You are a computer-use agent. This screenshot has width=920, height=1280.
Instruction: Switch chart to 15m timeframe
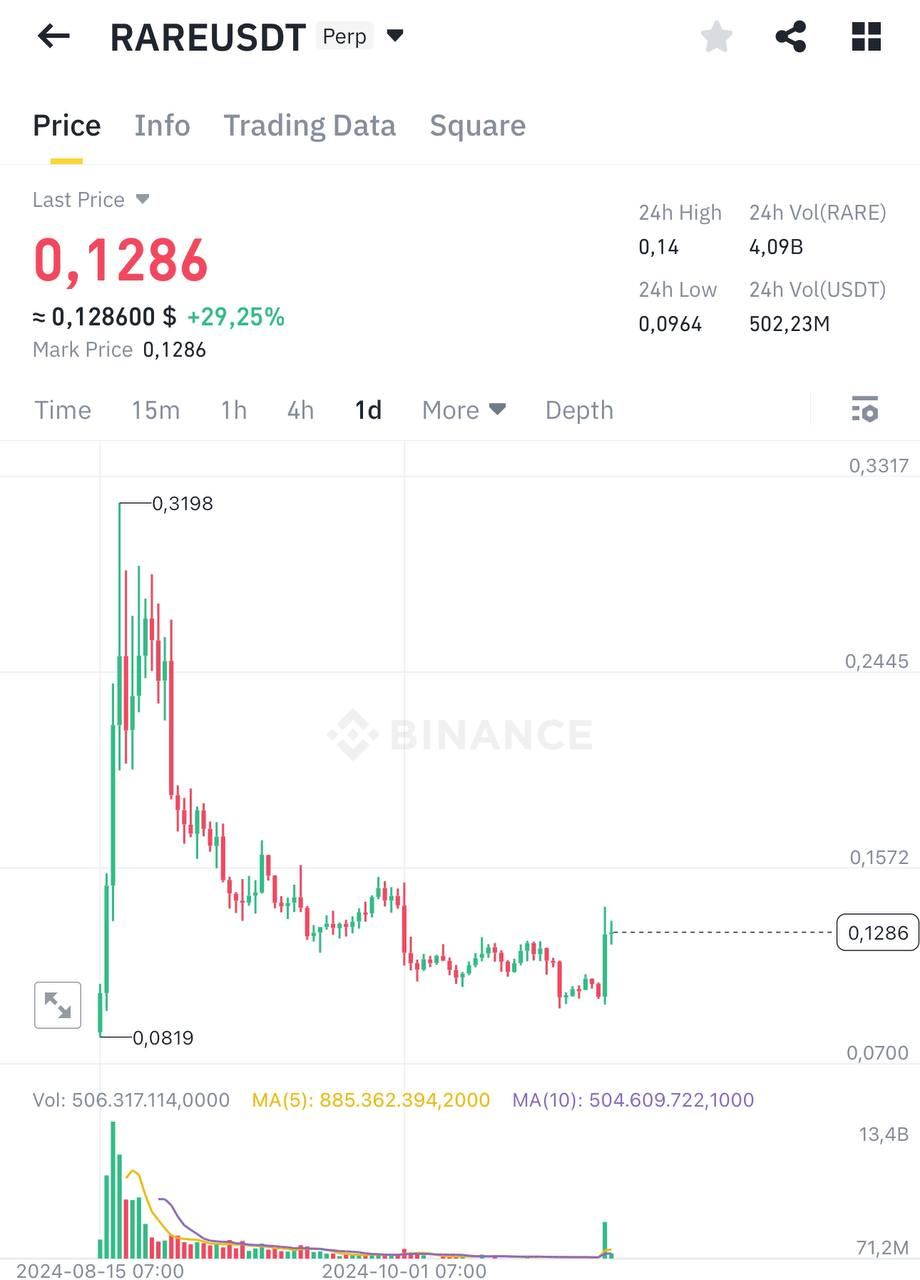pos(155,409)
